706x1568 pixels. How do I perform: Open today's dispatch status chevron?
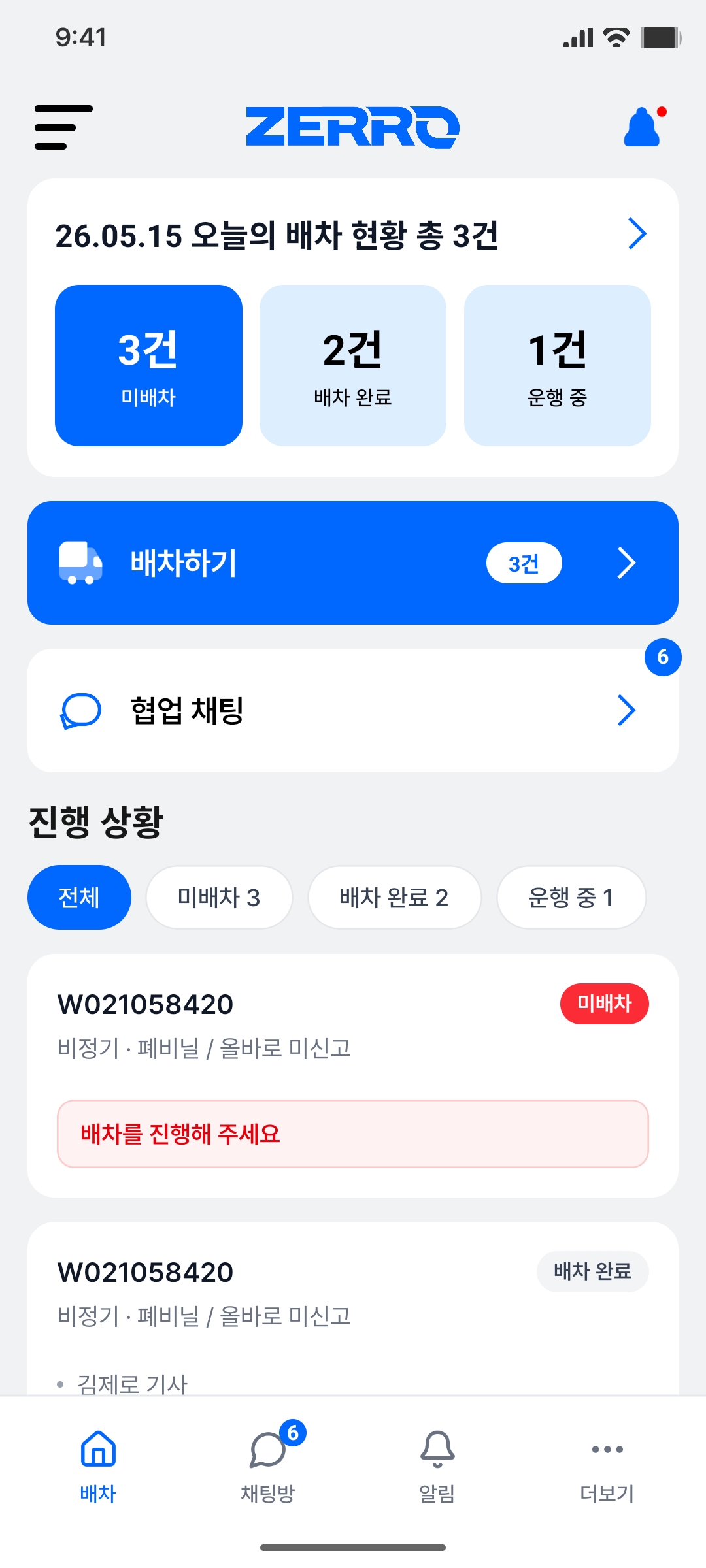tap(637, 234)
